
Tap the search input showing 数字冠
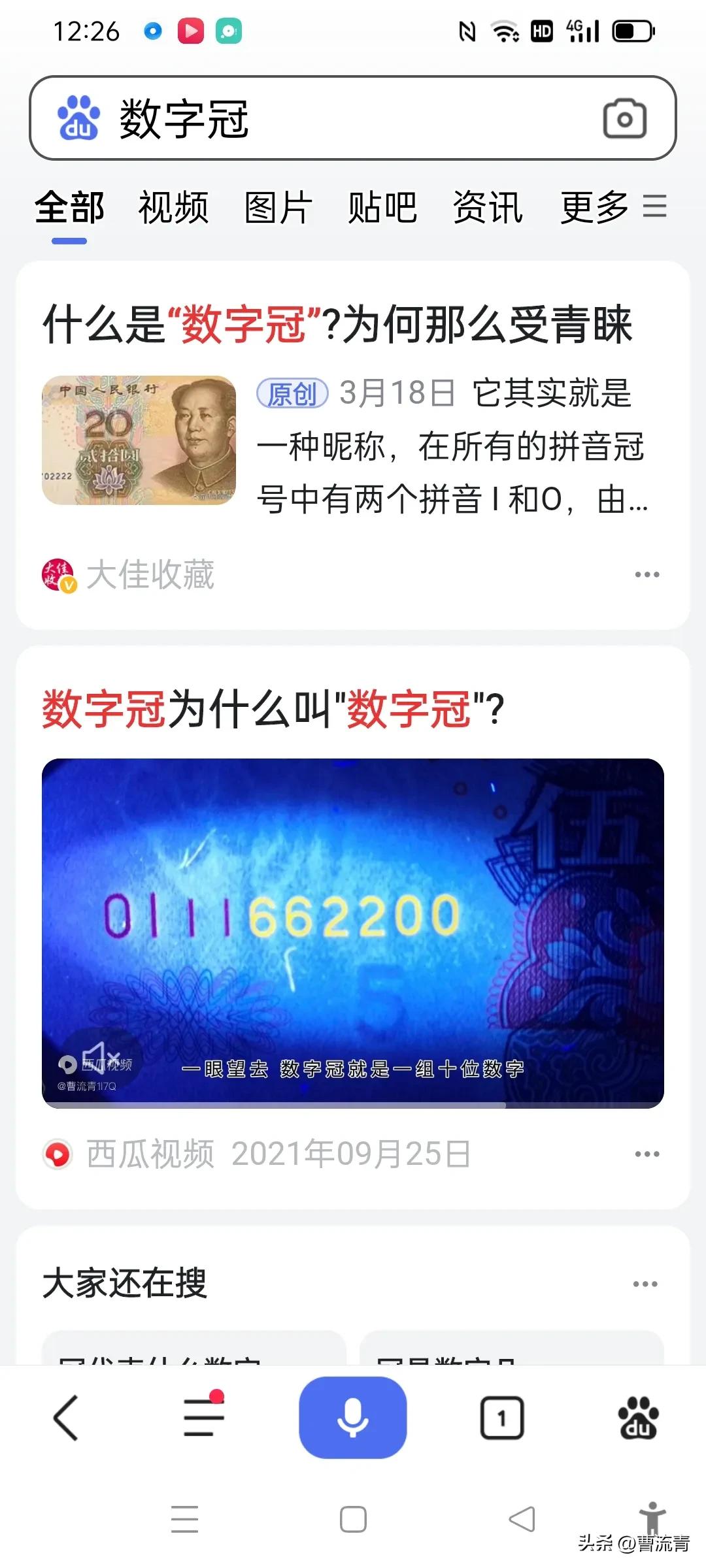point(183,118)
